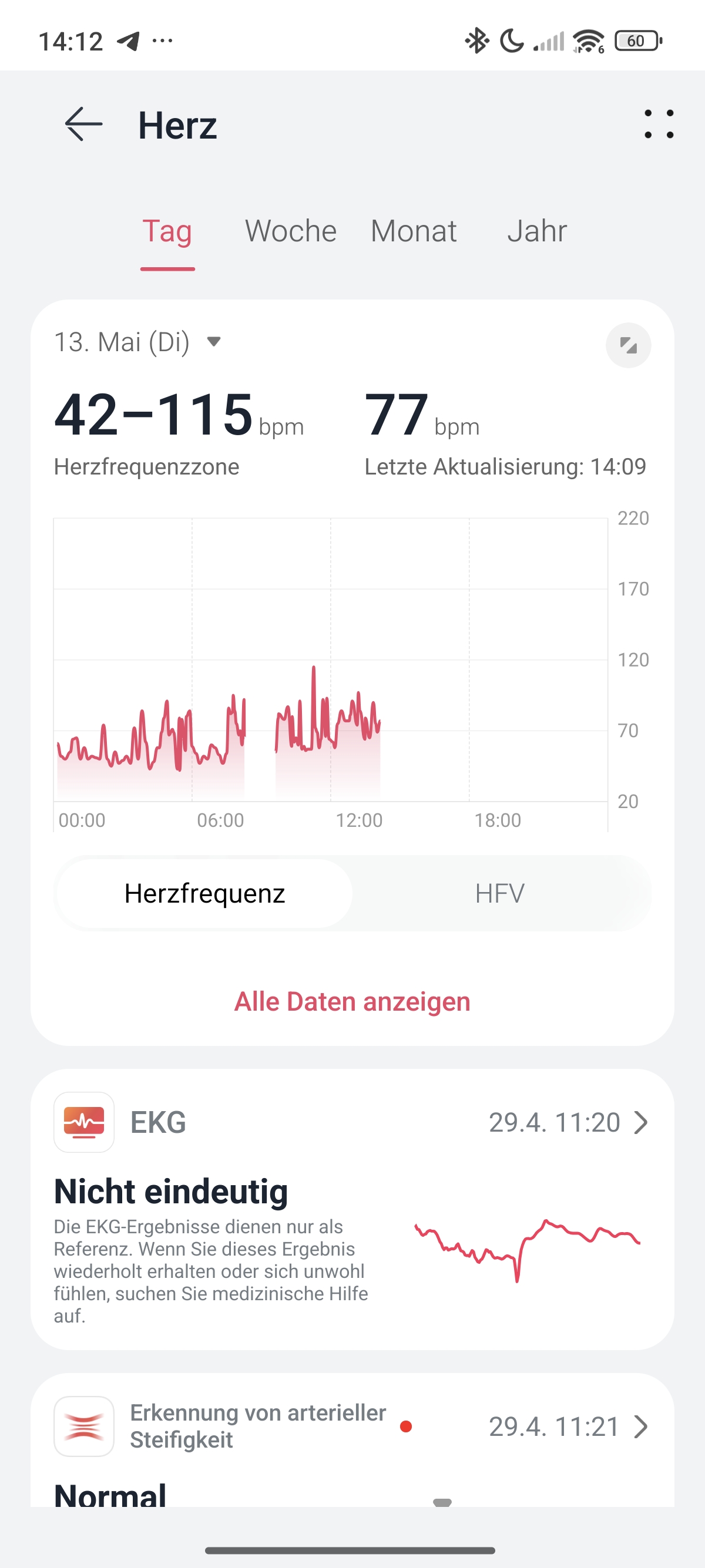
Task: Switch to the Monat tab
Action: (414, 231)
